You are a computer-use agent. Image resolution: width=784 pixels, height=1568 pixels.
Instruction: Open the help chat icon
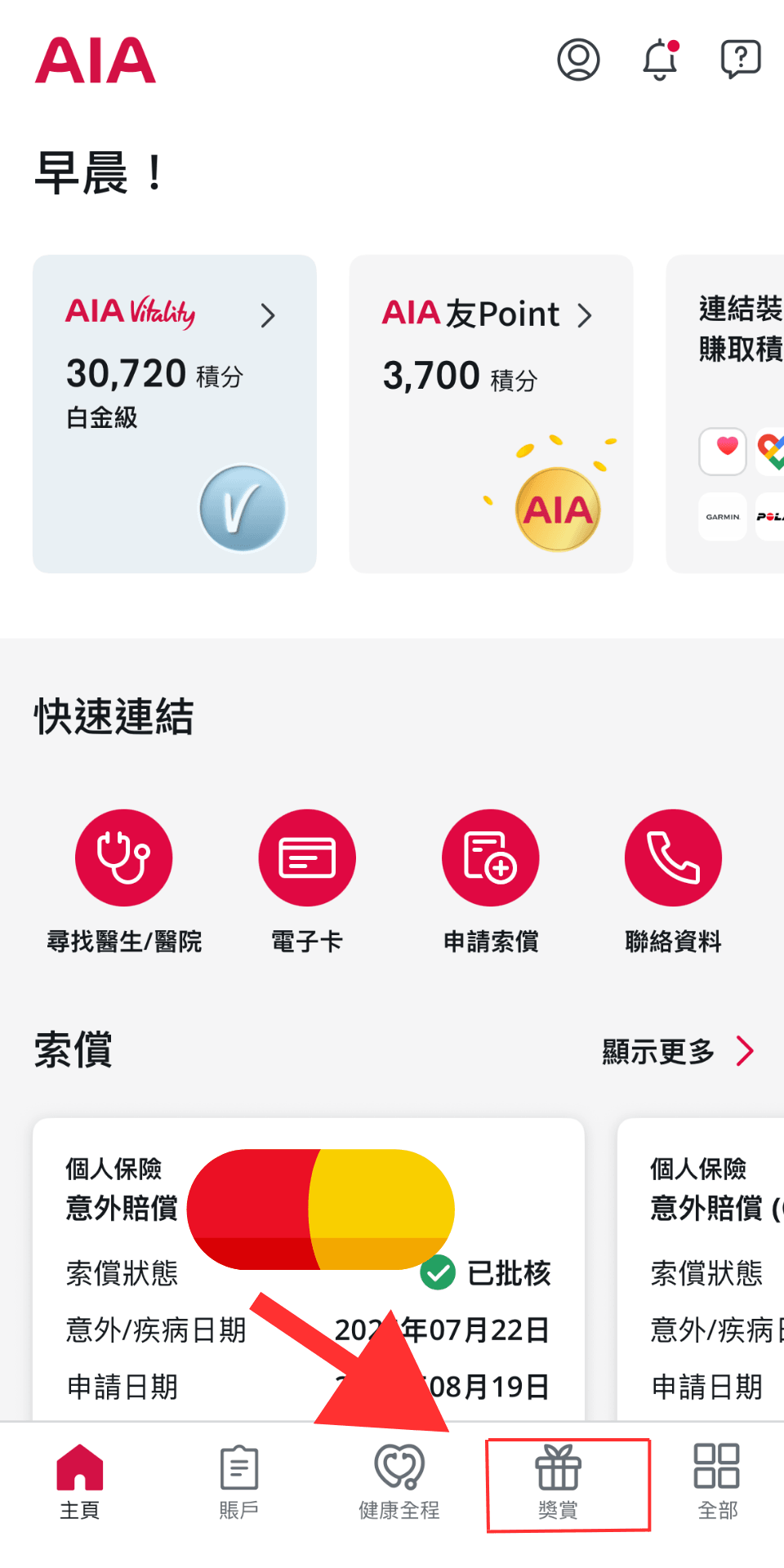pos(741,60)
